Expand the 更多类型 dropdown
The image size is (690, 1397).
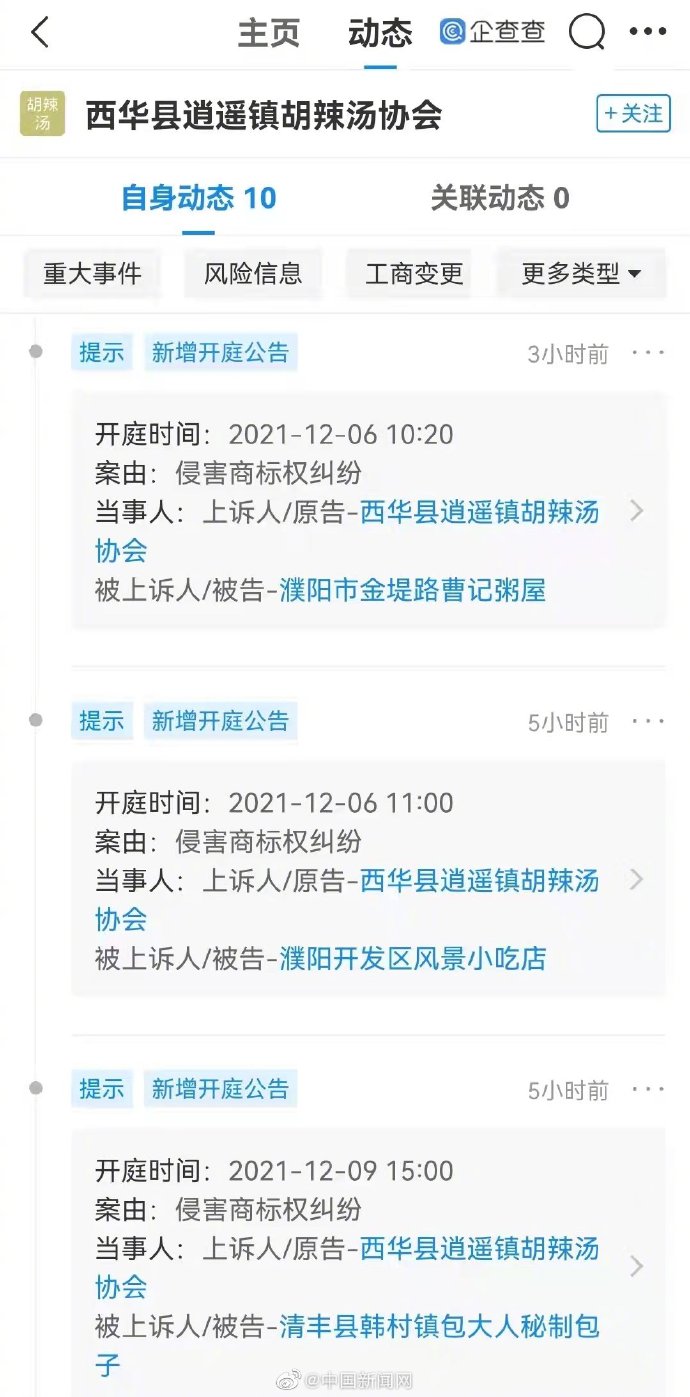point(581,273)
